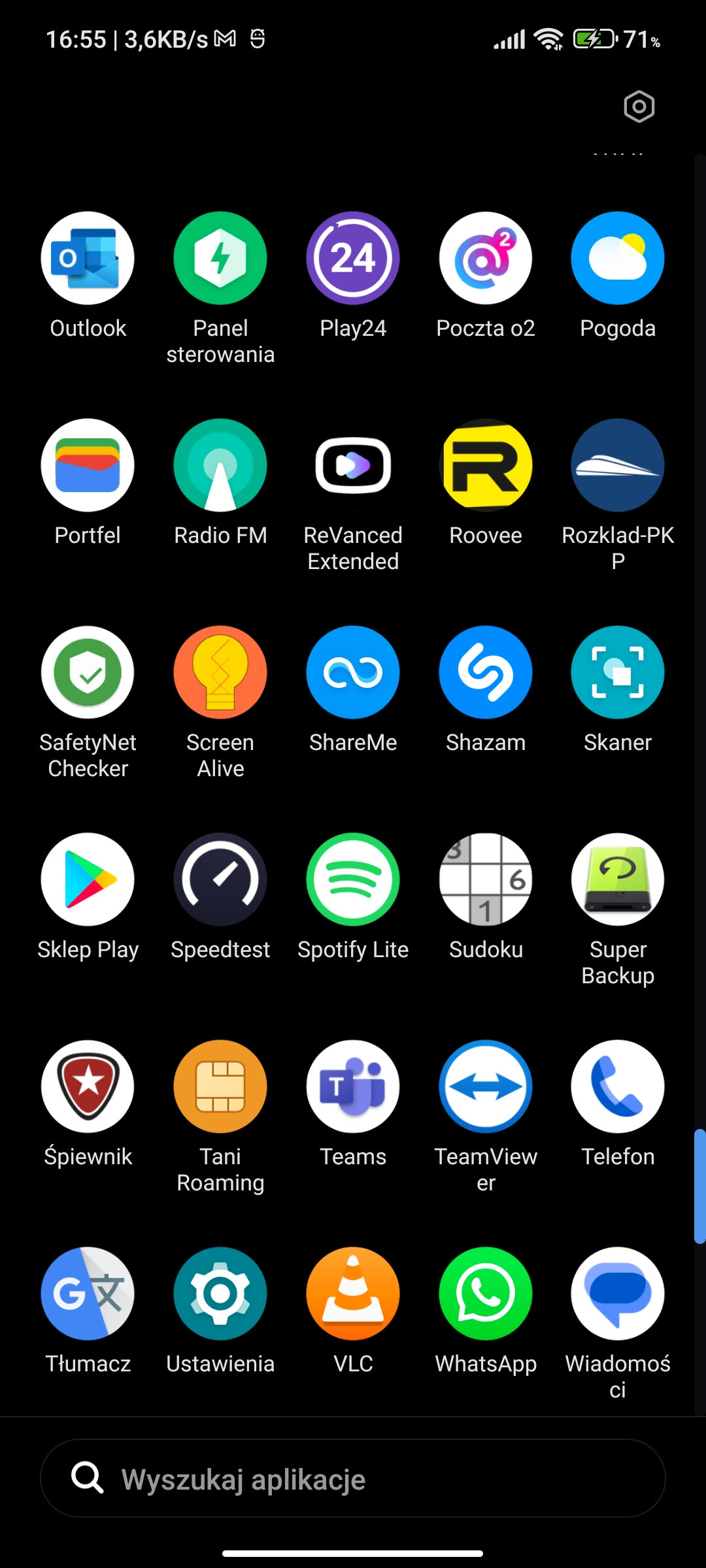Open the app drawer settings icon
The image size is (706, 1568).
(639, 106)
